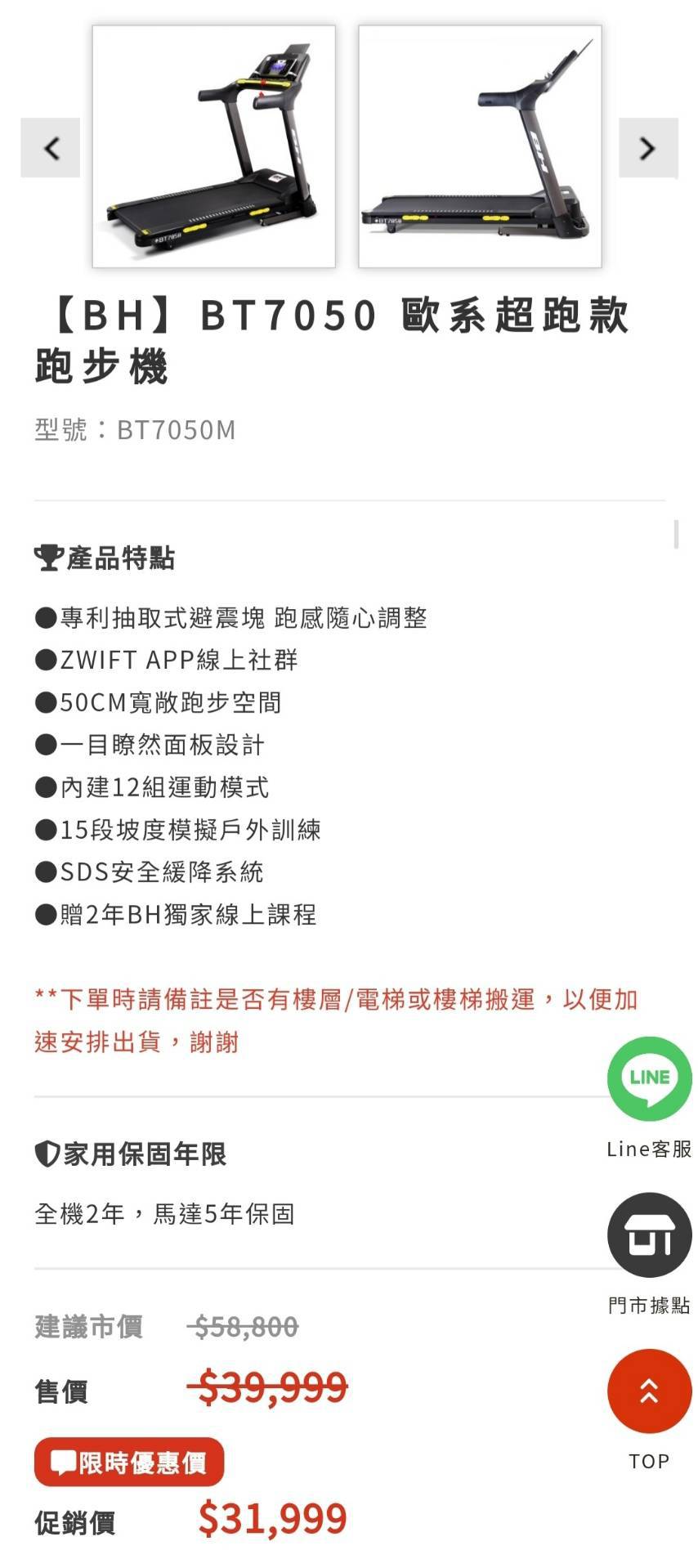The width and height of the screenshot is (698, 1568).
Task: Show the previous product image
Action: click(x=51, y=148)
